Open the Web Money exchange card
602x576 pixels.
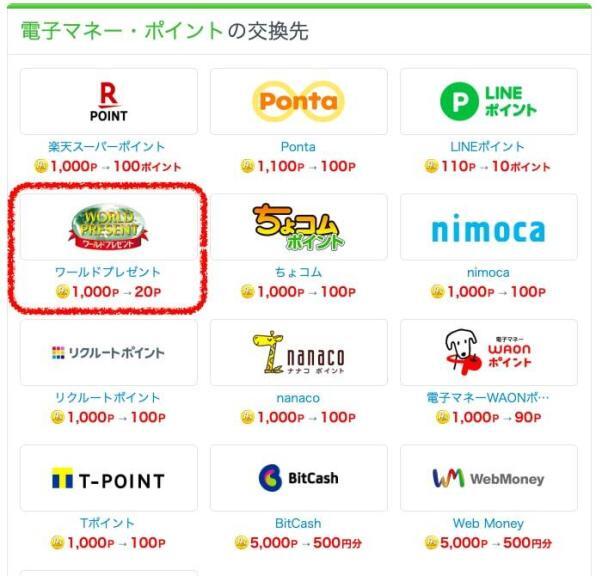click(488, 479)
